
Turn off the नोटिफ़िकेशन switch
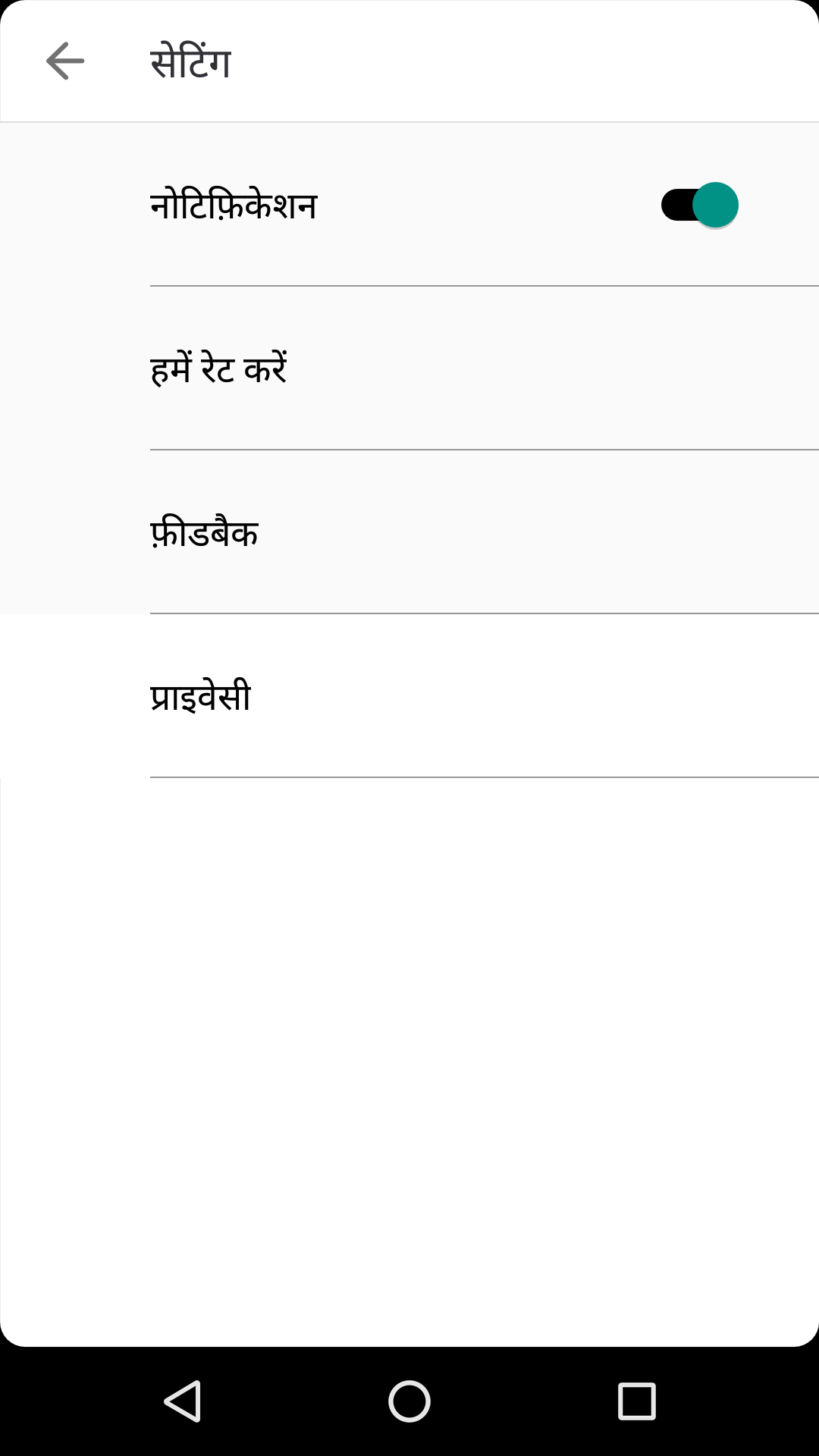click(699, 205)
